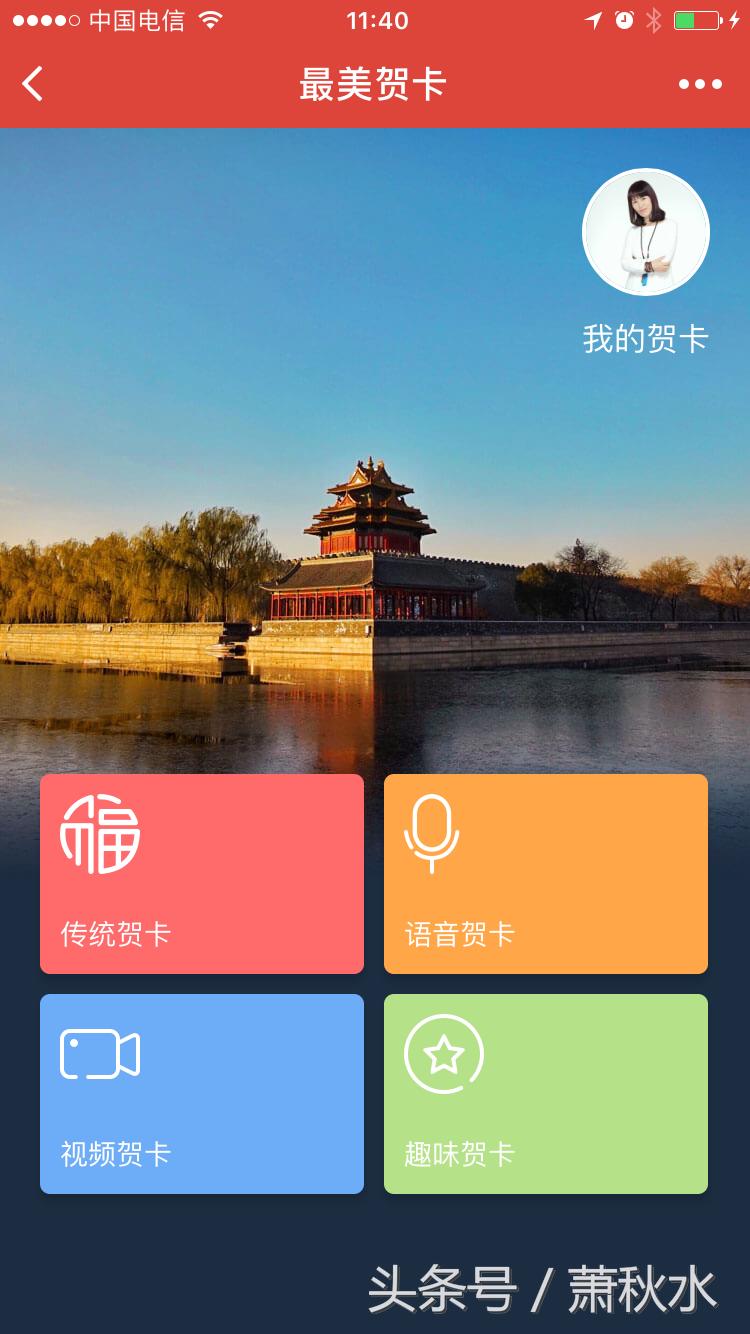Open the 趣味贺卡 section
Image resolution: width=750 pixels, height=1334 pixels.
545,1093
